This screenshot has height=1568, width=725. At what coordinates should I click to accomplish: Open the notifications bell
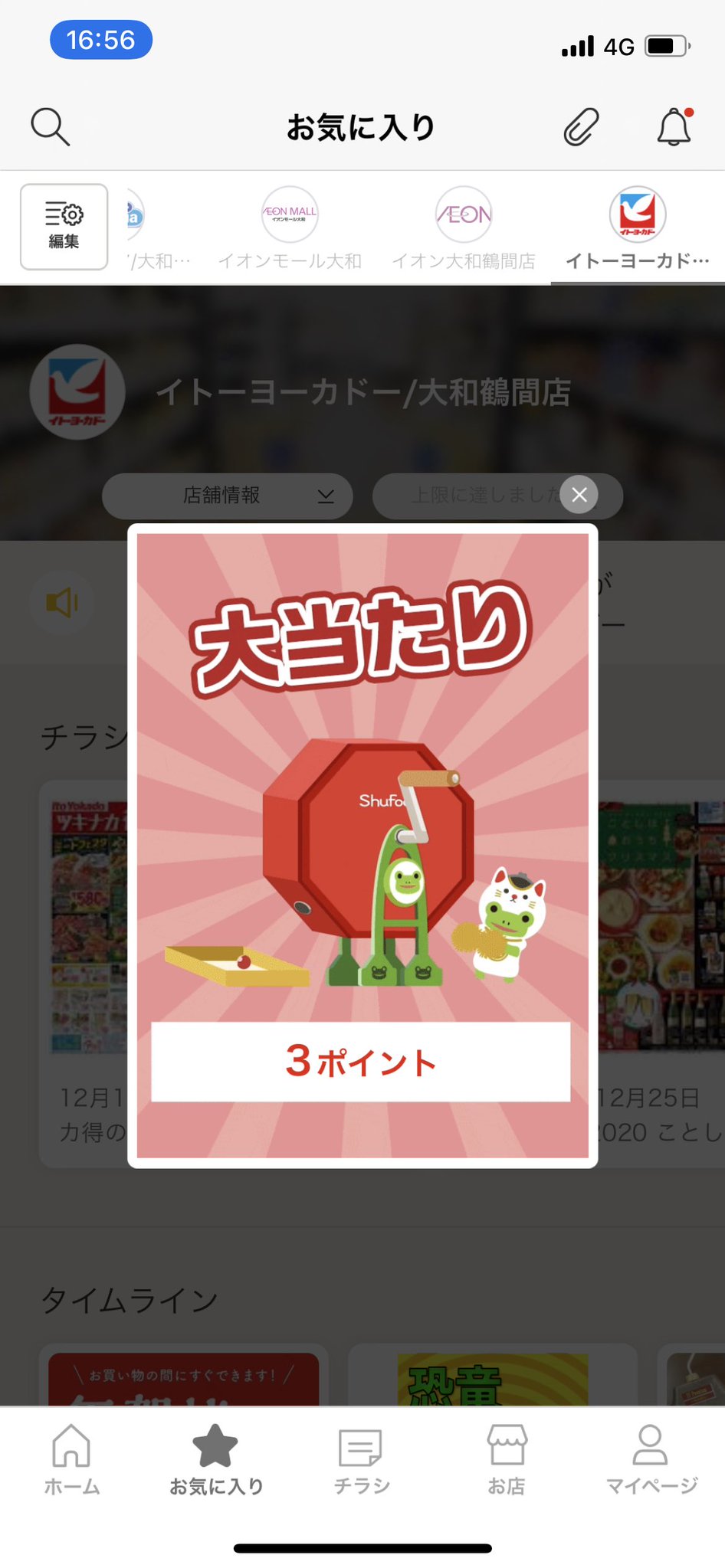(x=675, y=126)
